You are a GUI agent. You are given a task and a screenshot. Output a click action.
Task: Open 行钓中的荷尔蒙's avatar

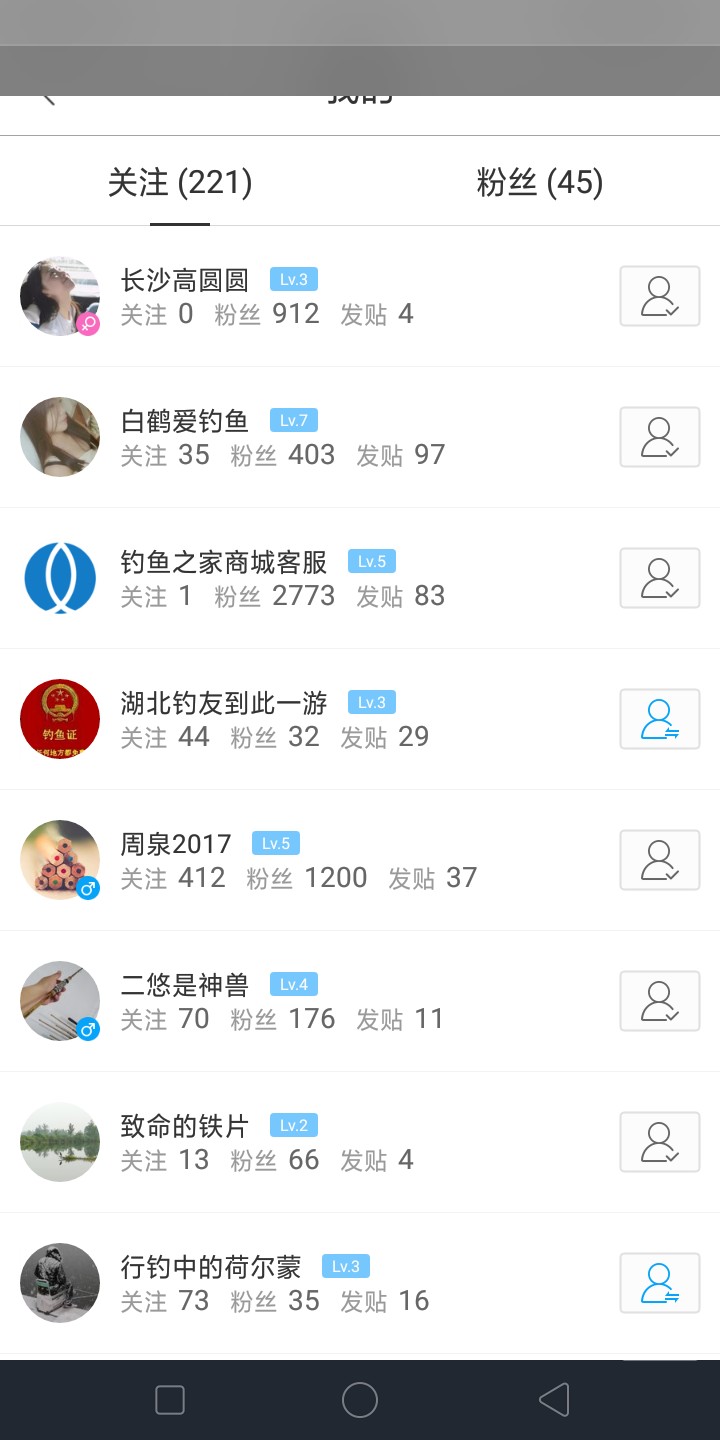coord(60,1283)
